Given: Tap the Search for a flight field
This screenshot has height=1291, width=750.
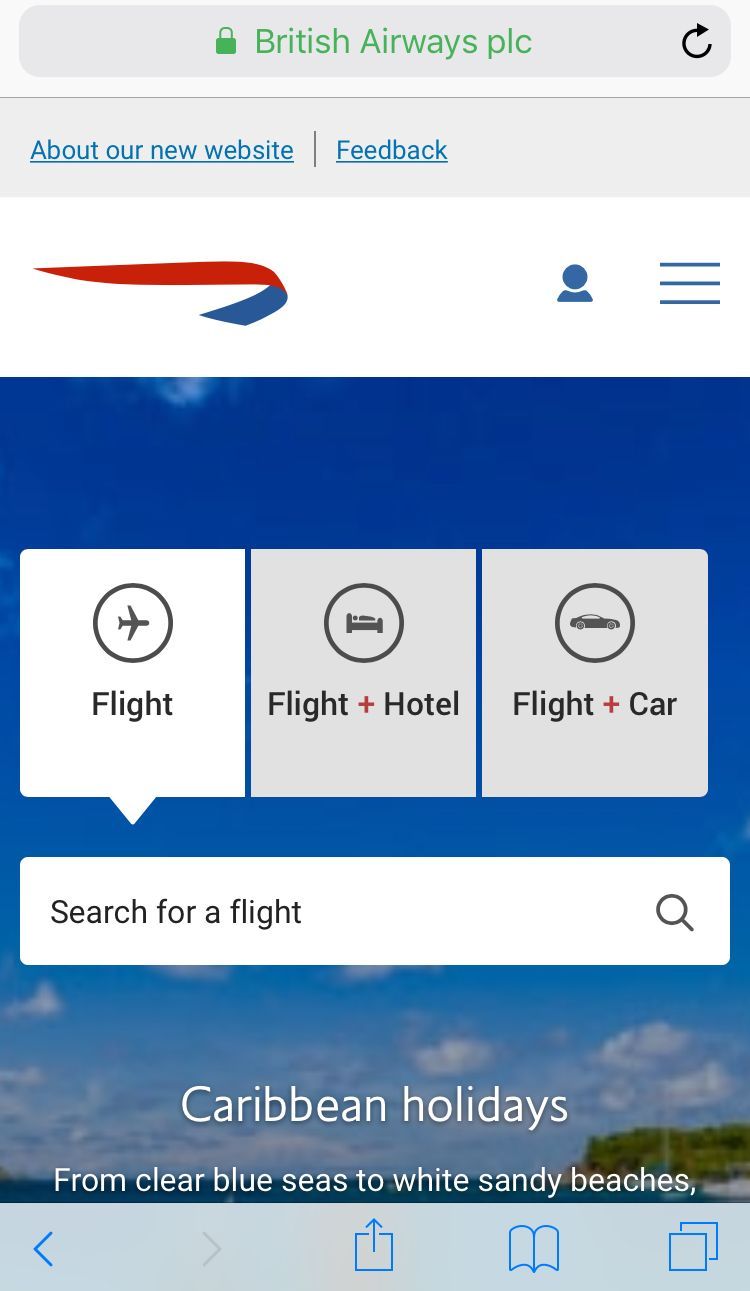Looking at the screenshot, I should point(375,911).
